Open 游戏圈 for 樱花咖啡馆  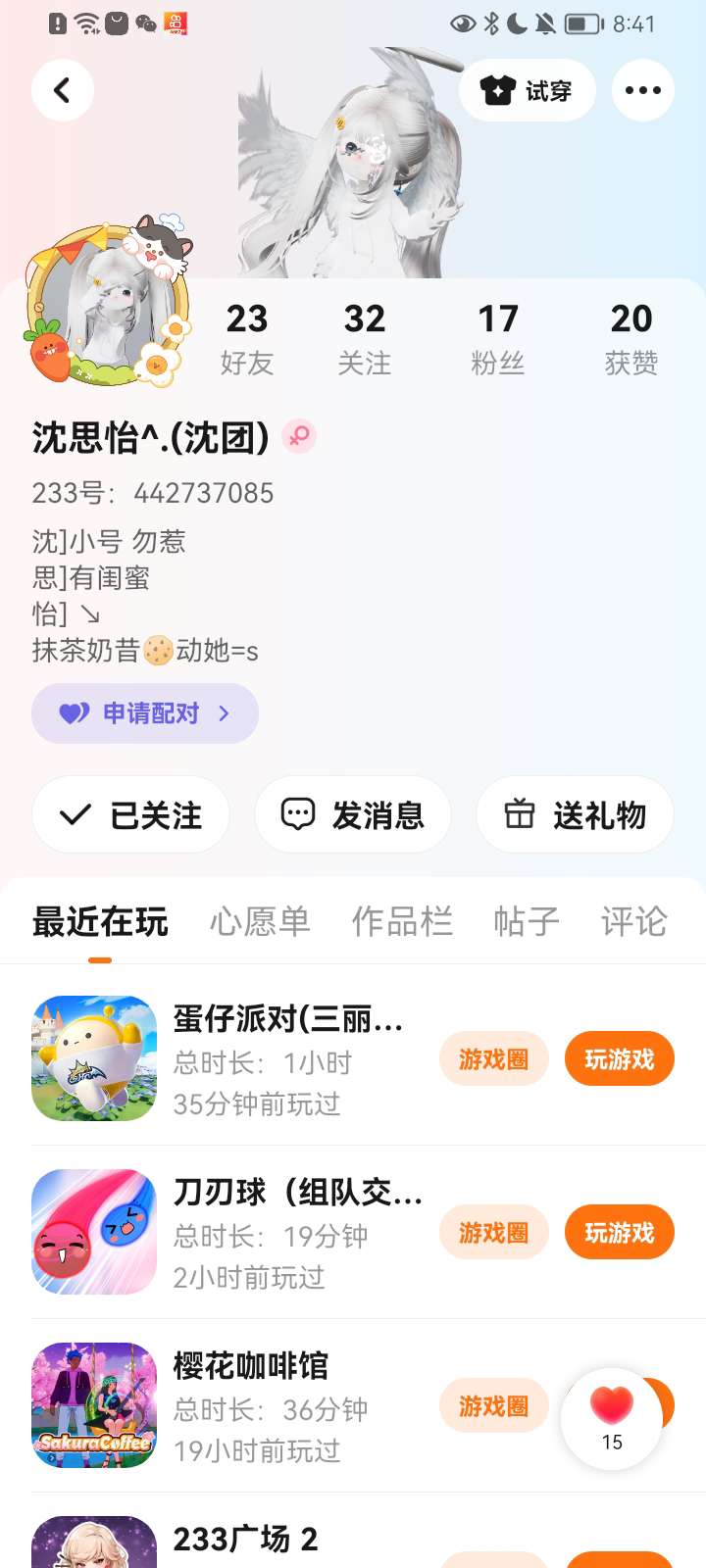pos(493,1406)
